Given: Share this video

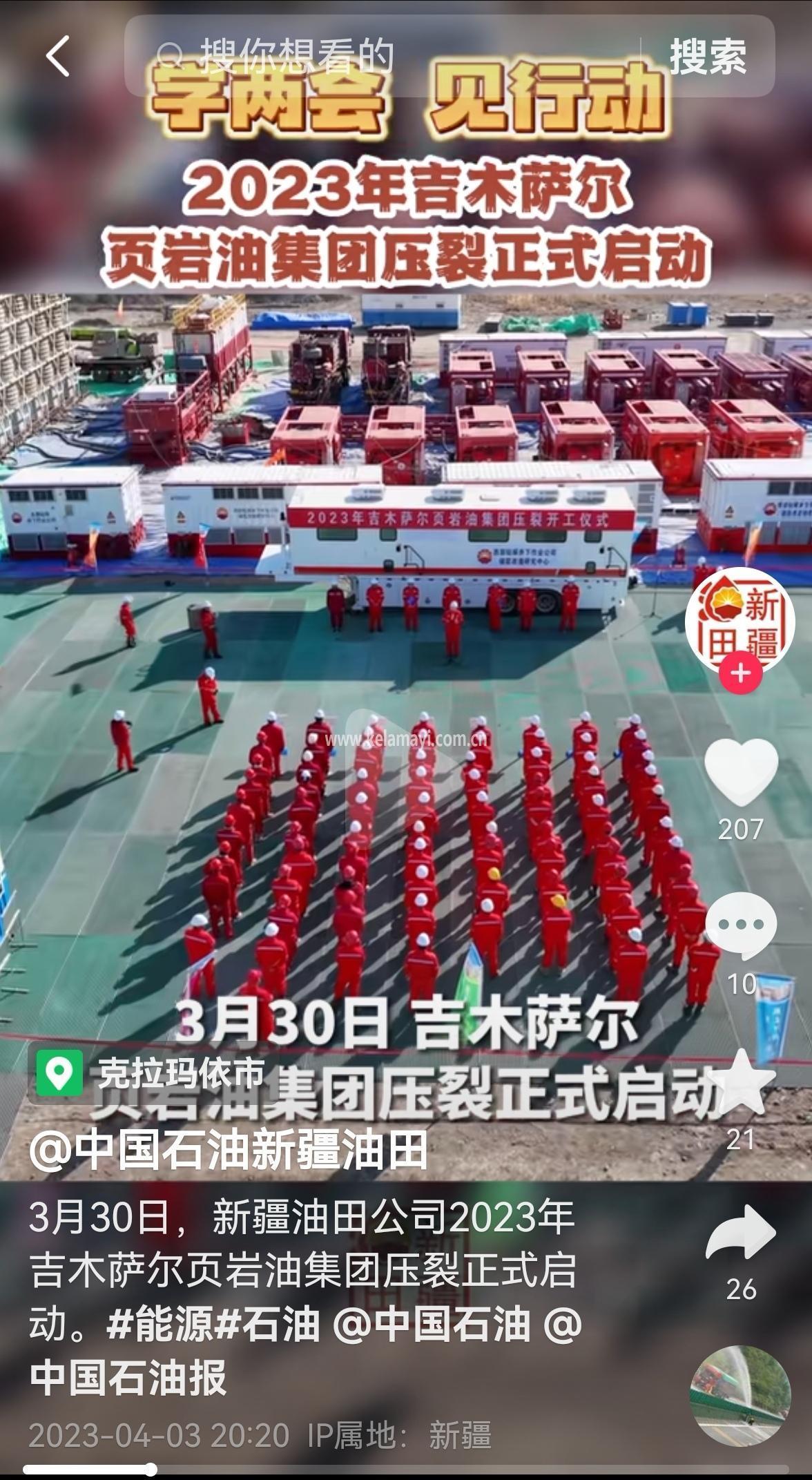Looking at the screenshot, I should click(x=741, y=1234).
